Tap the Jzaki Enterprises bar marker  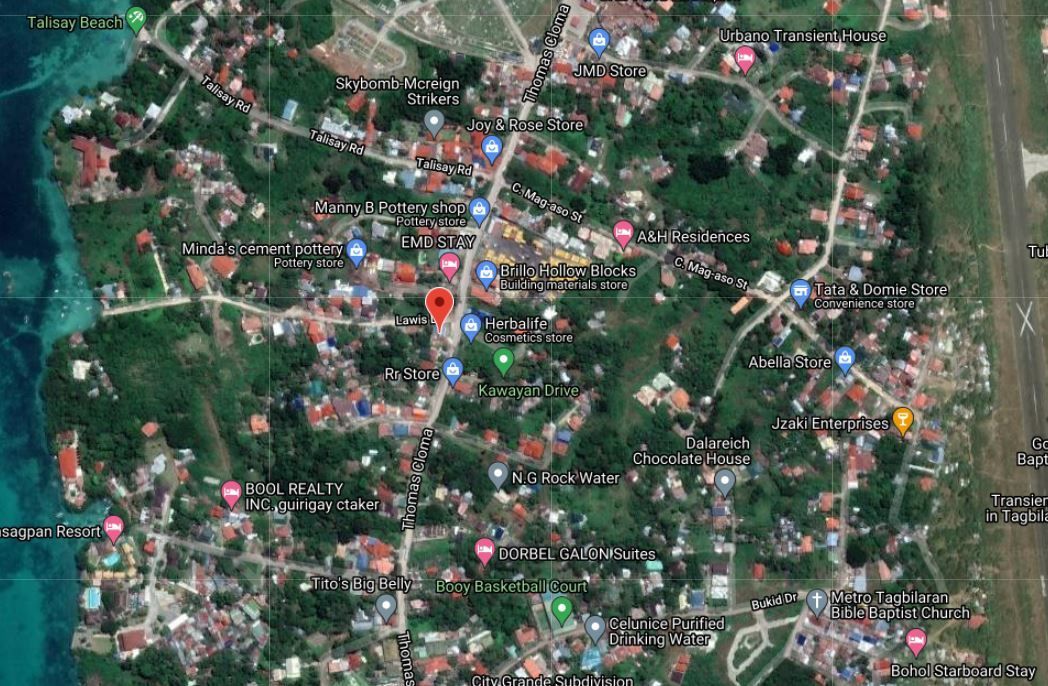903,421
